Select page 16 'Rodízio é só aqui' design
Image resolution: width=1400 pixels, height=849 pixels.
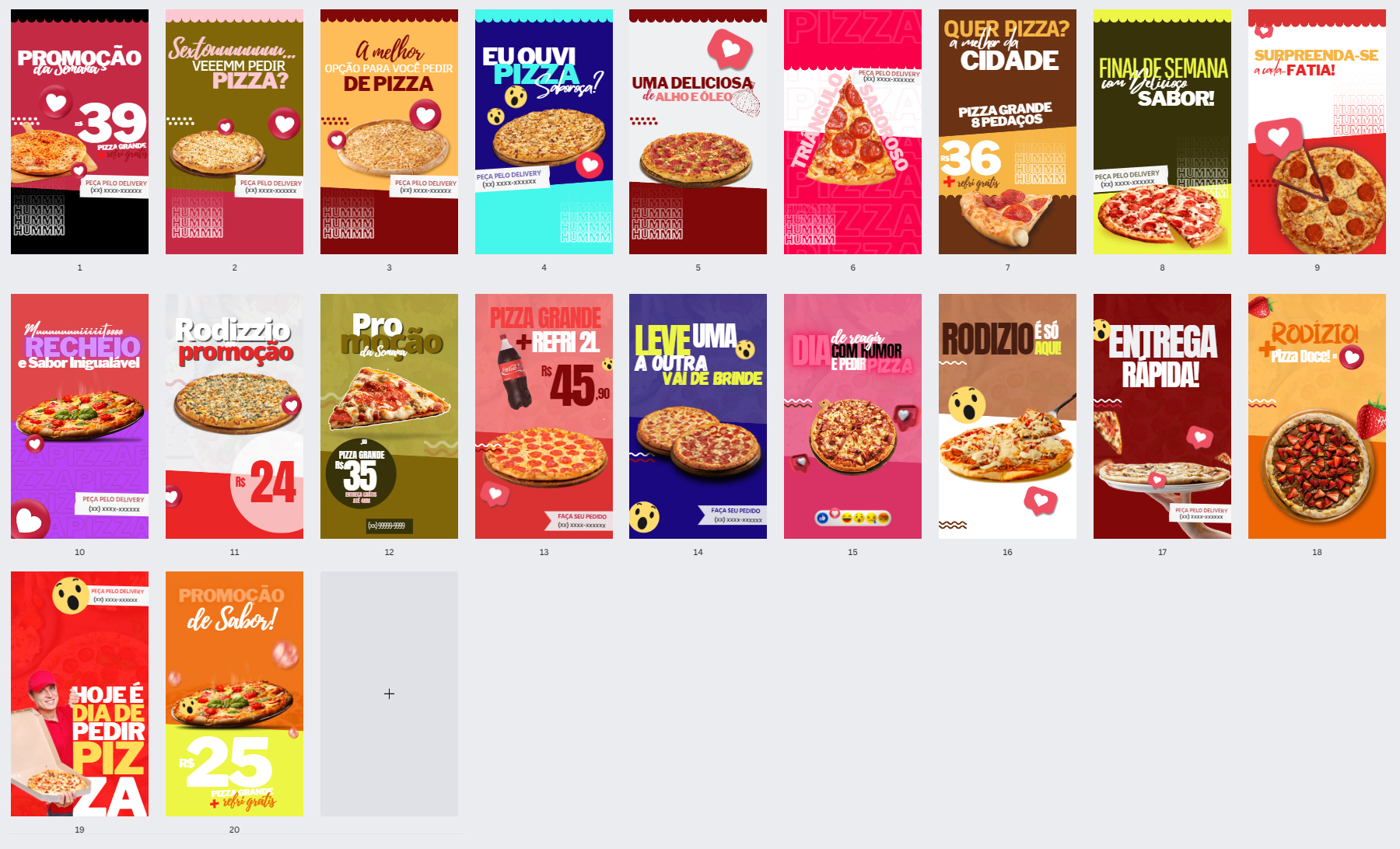[1007, 416]
